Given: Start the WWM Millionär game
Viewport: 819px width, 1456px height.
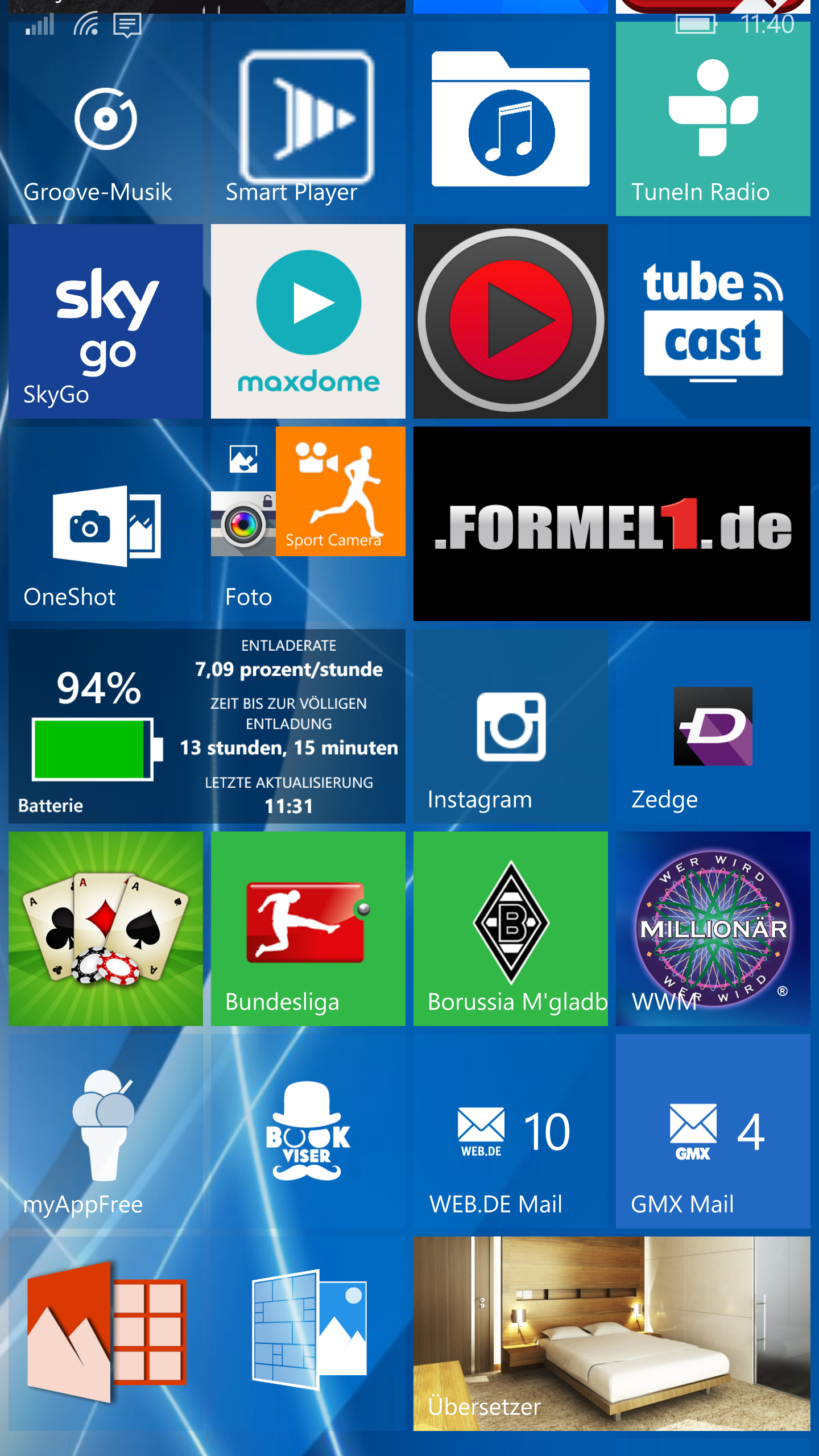Looking at the screenshot, I should pyautogui.click(x=713, y=929).
